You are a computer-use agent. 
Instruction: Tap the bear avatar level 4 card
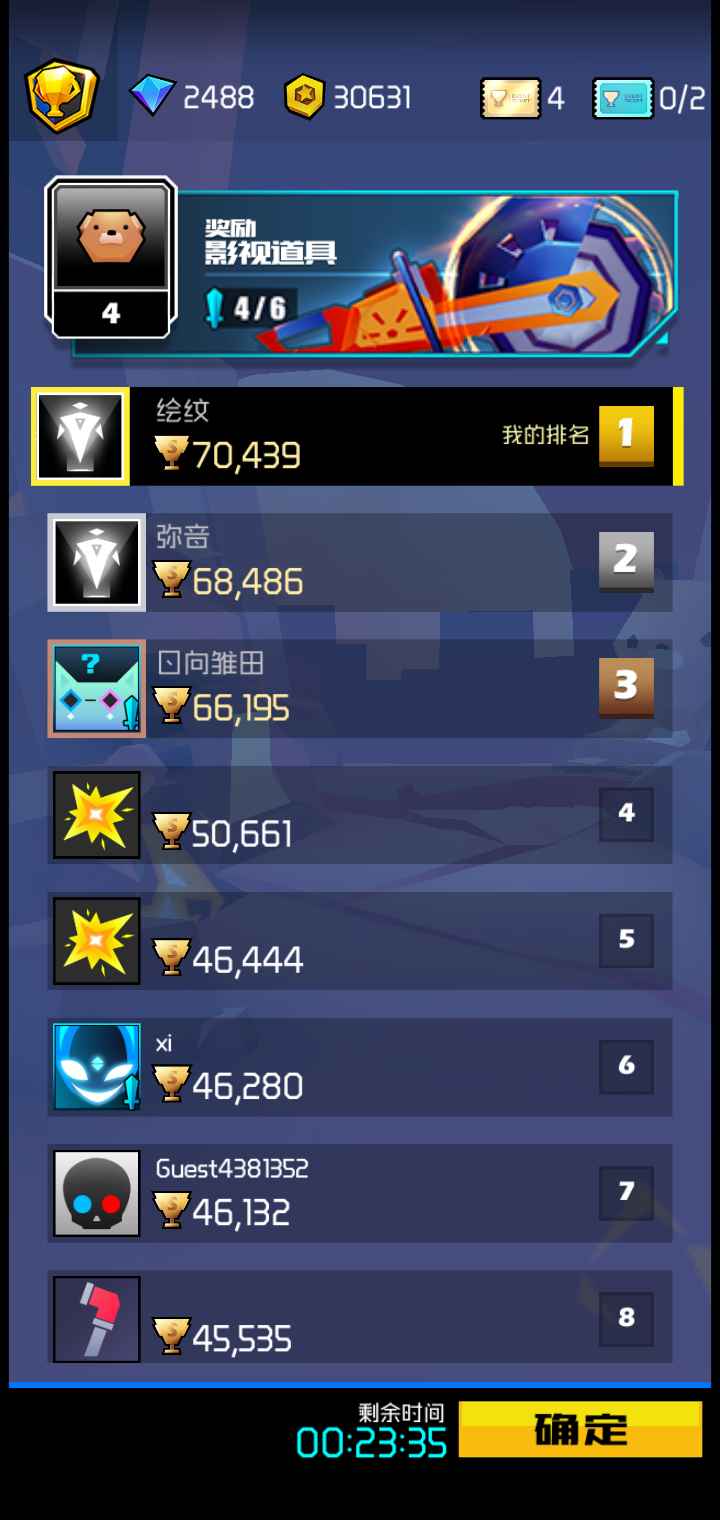[111, 258]
